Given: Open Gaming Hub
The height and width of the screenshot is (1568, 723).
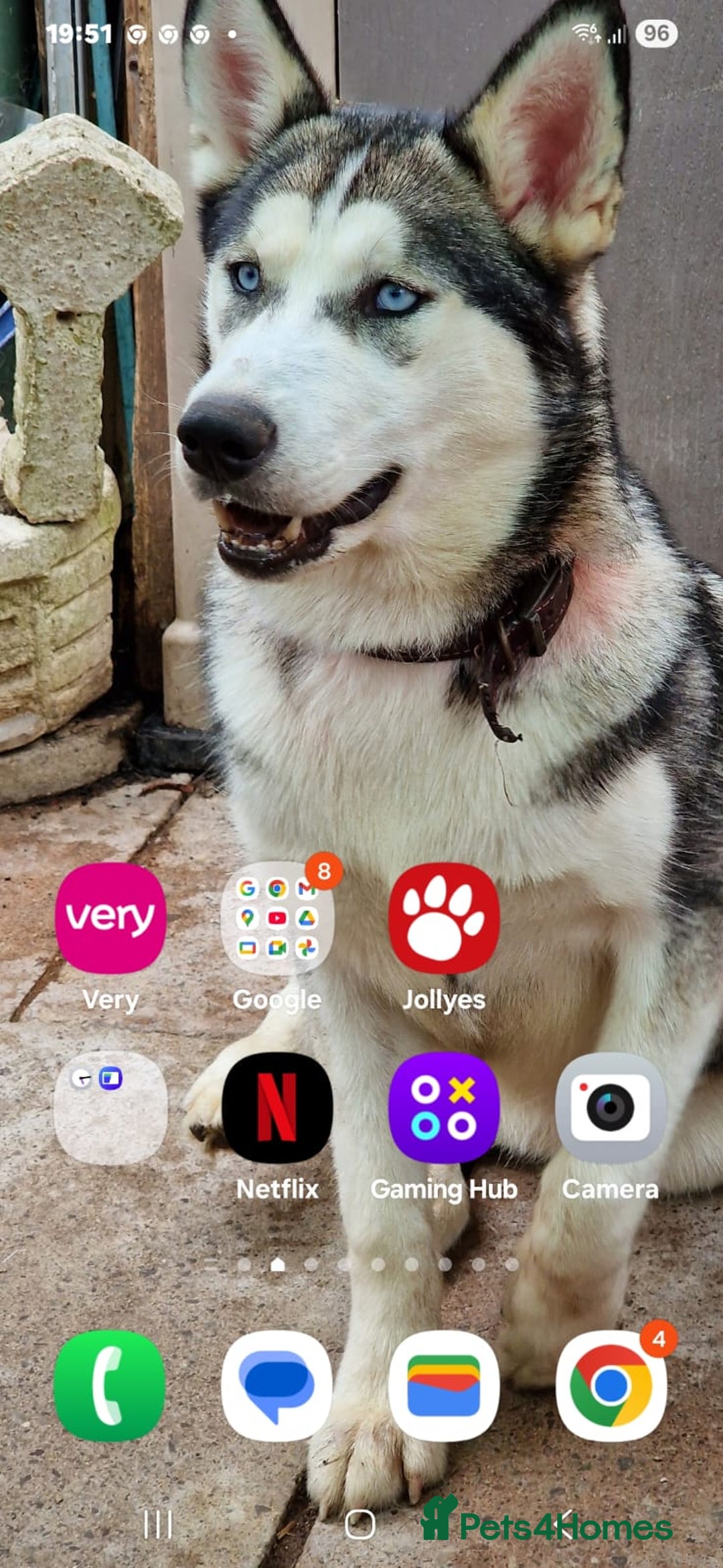Looking at the screenshot, I should pyautogui.click(x=444, y=1107).
